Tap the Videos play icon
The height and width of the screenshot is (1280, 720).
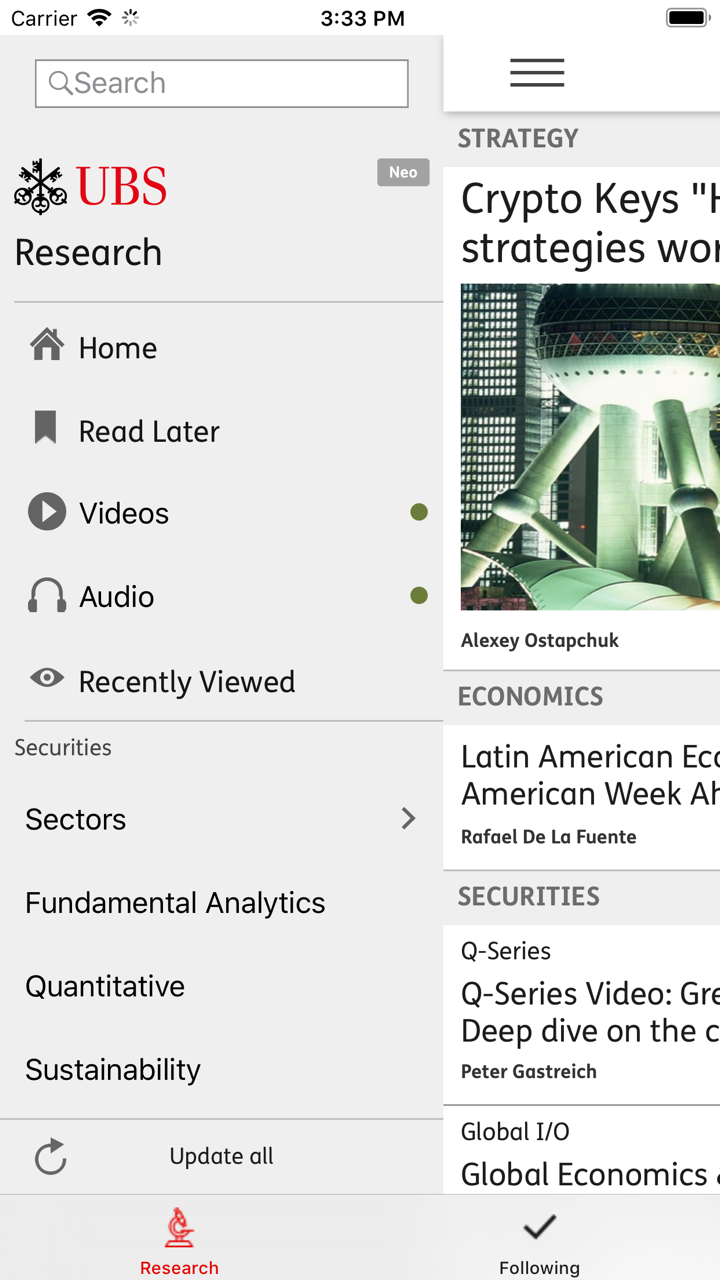tap(46, 512)
